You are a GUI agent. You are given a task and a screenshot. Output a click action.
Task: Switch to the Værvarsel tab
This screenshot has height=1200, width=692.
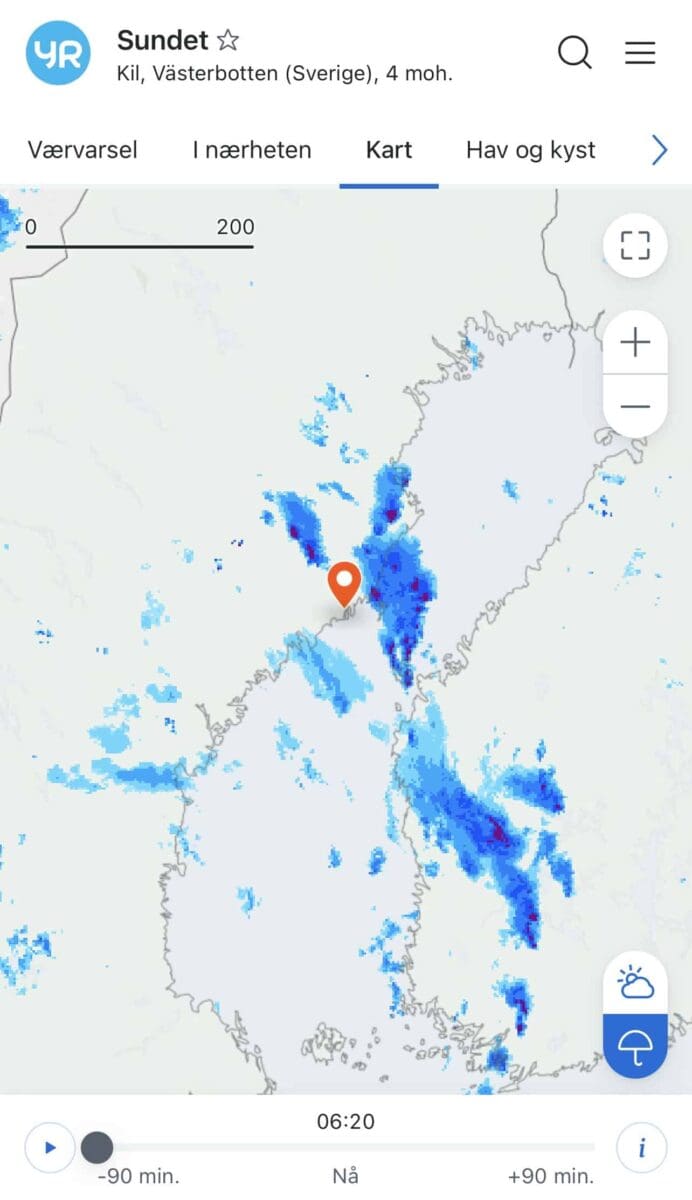(x=82, y=150)
